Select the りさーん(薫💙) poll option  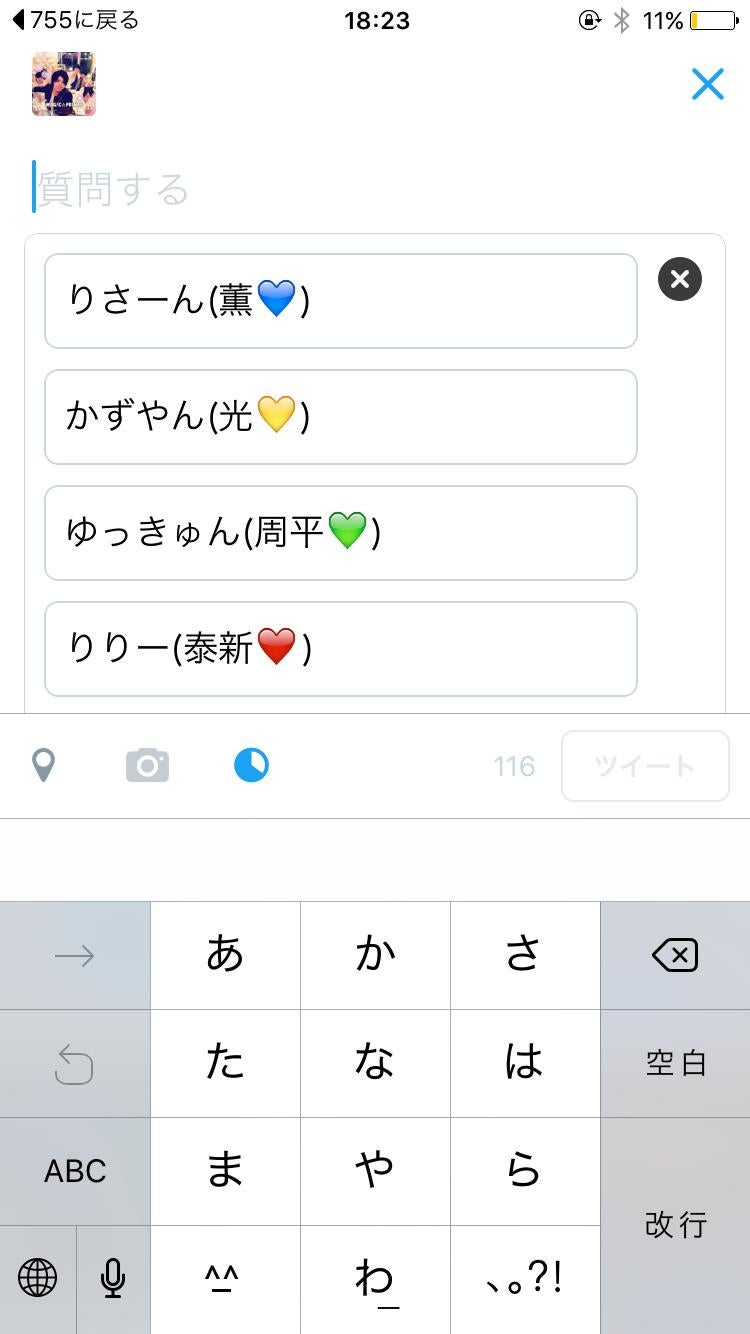pyautogui.click(x=340, y=300)
